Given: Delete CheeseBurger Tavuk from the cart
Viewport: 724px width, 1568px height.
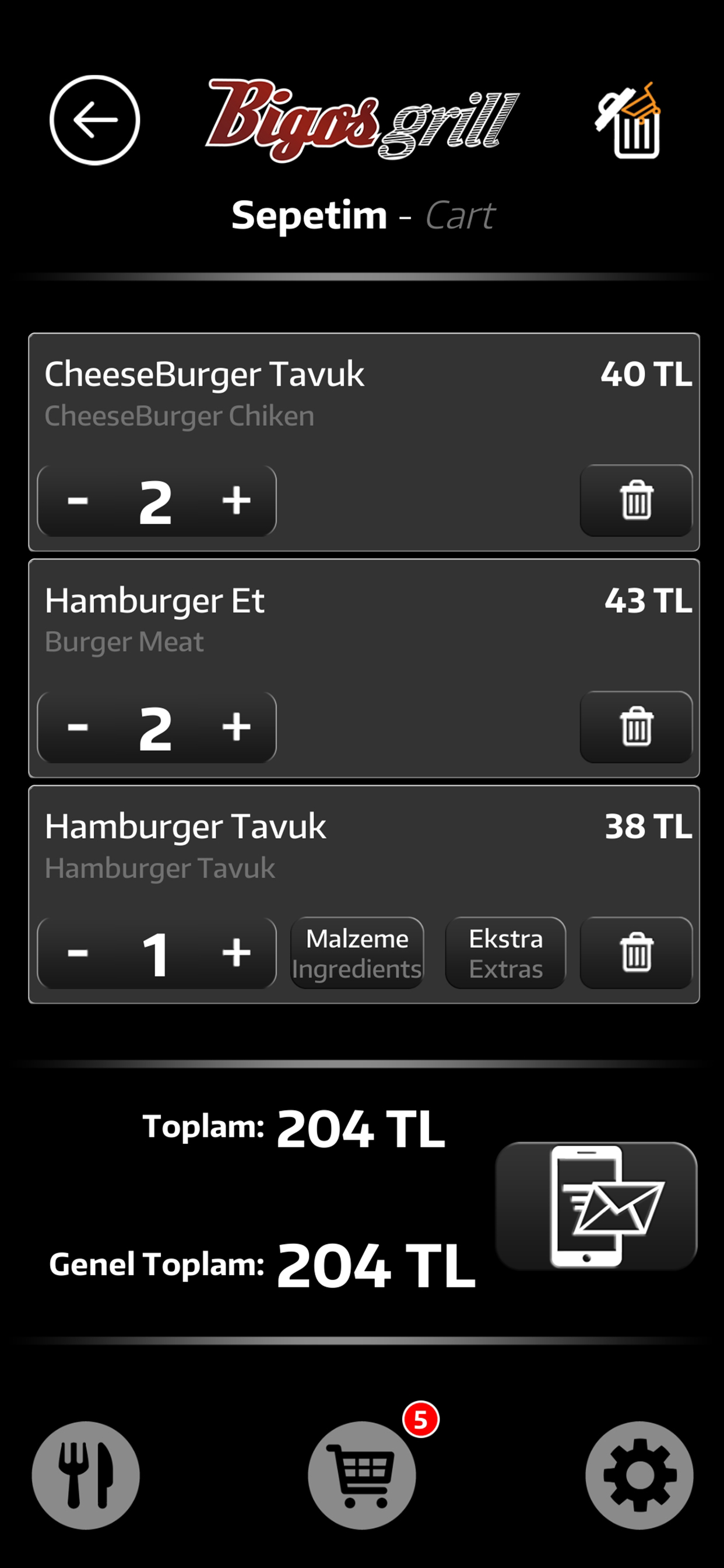Looking at the screenshot, I should [636, 501].
